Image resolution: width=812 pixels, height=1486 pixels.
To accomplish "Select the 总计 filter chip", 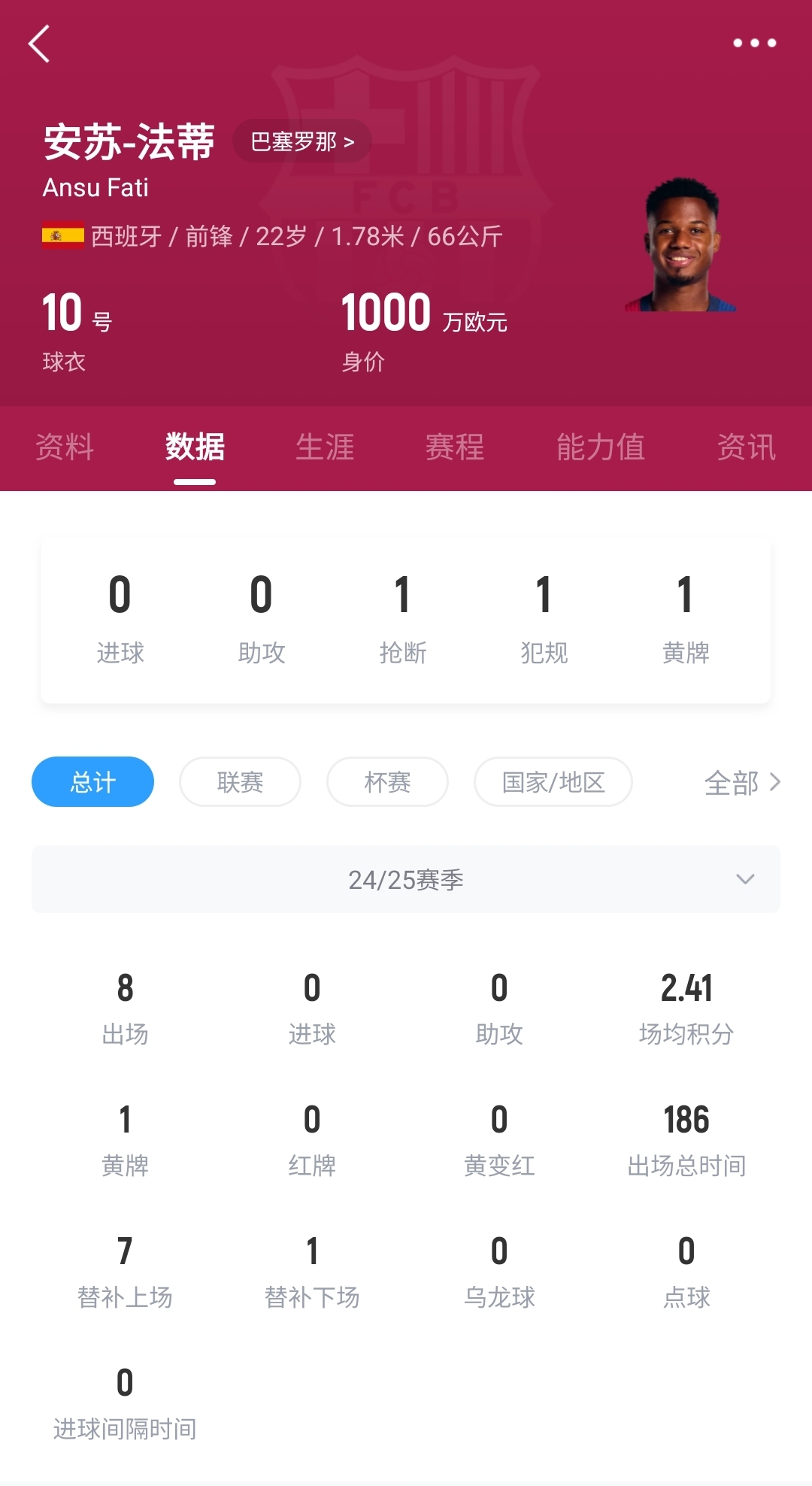I will click(x=92, y=782).
